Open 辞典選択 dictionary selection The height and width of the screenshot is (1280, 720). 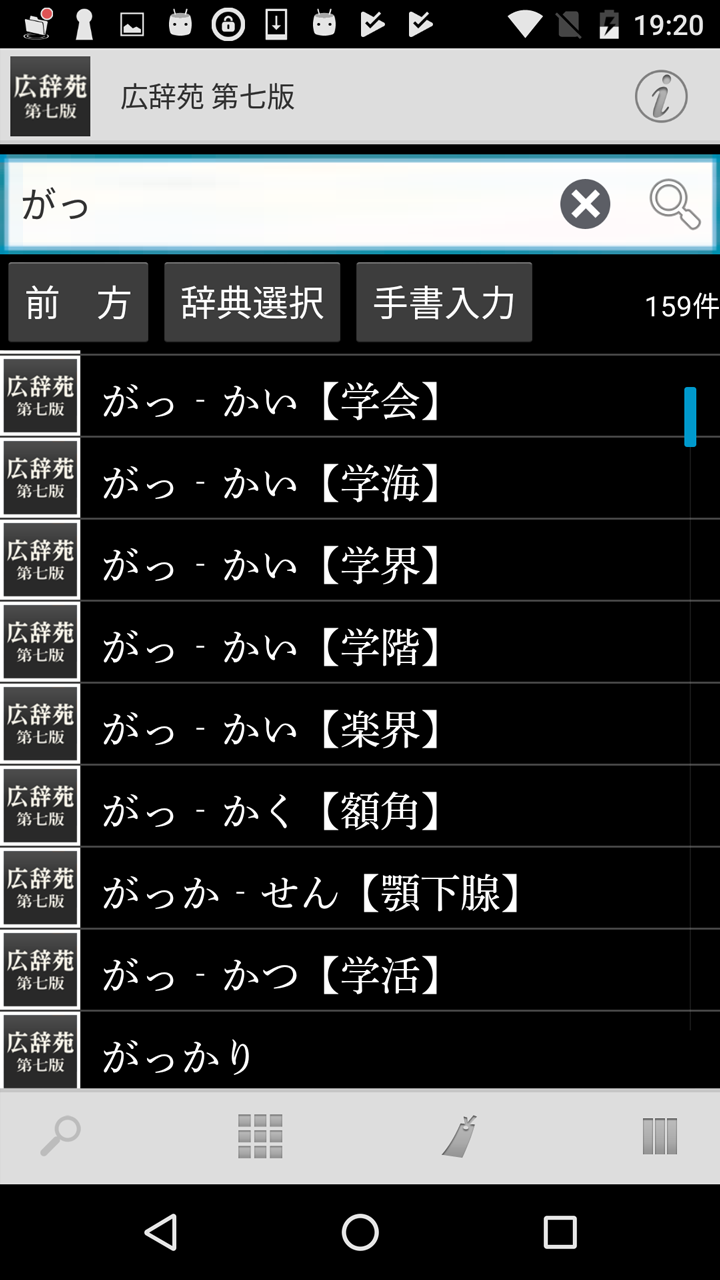point(252,302)
